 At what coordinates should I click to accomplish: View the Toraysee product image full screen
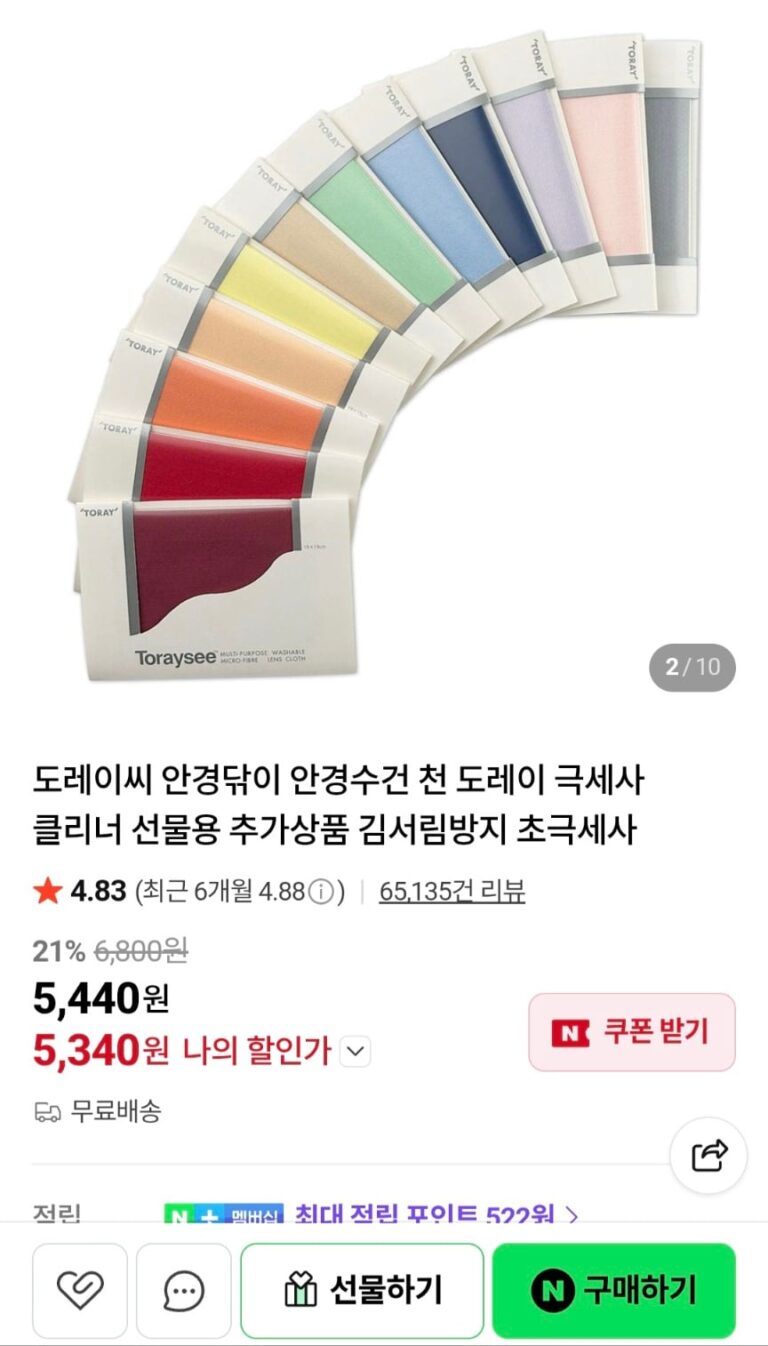tap(384, 360)
